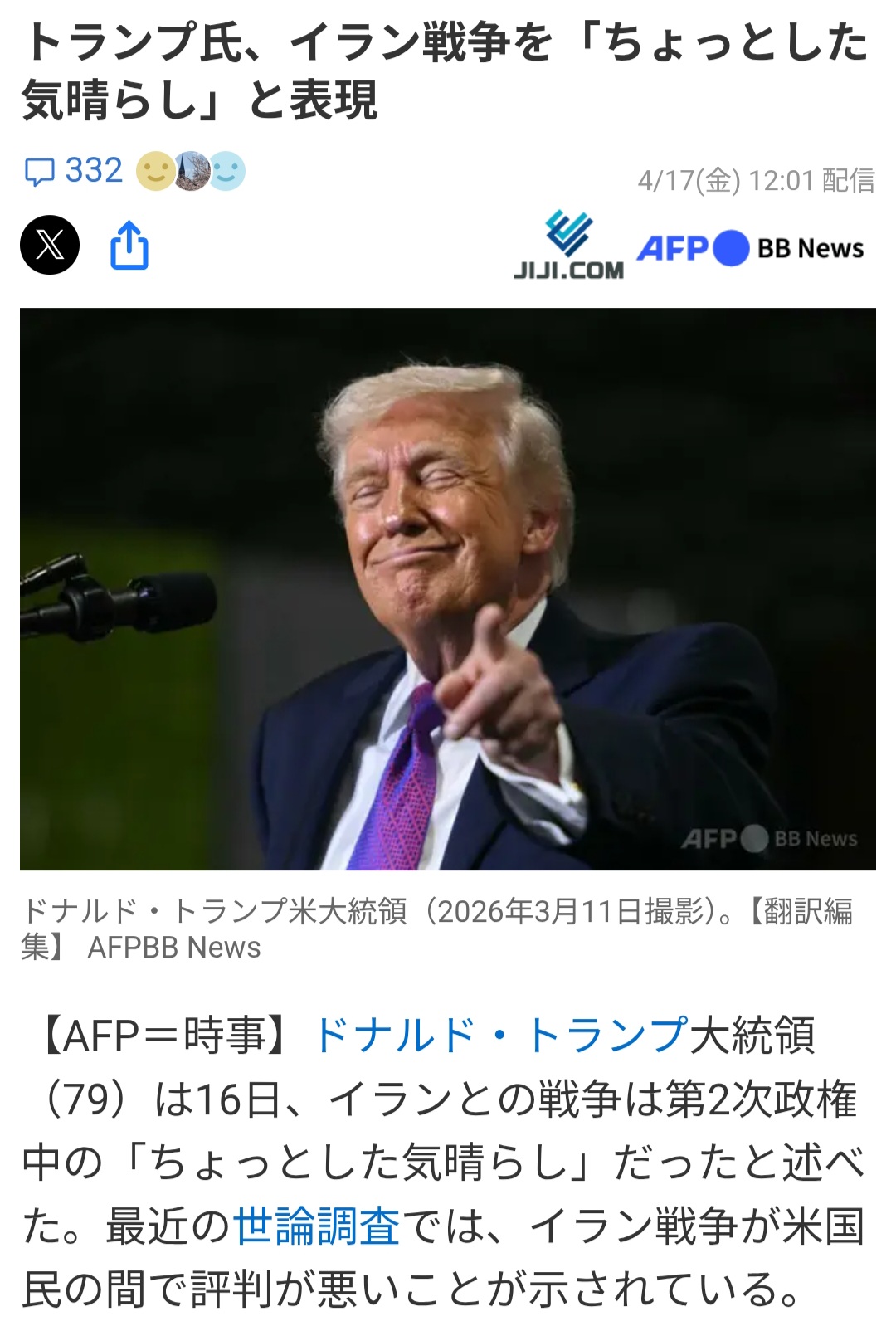Share the article on X
Screen dimensions: 896x1326
point(50,245)
